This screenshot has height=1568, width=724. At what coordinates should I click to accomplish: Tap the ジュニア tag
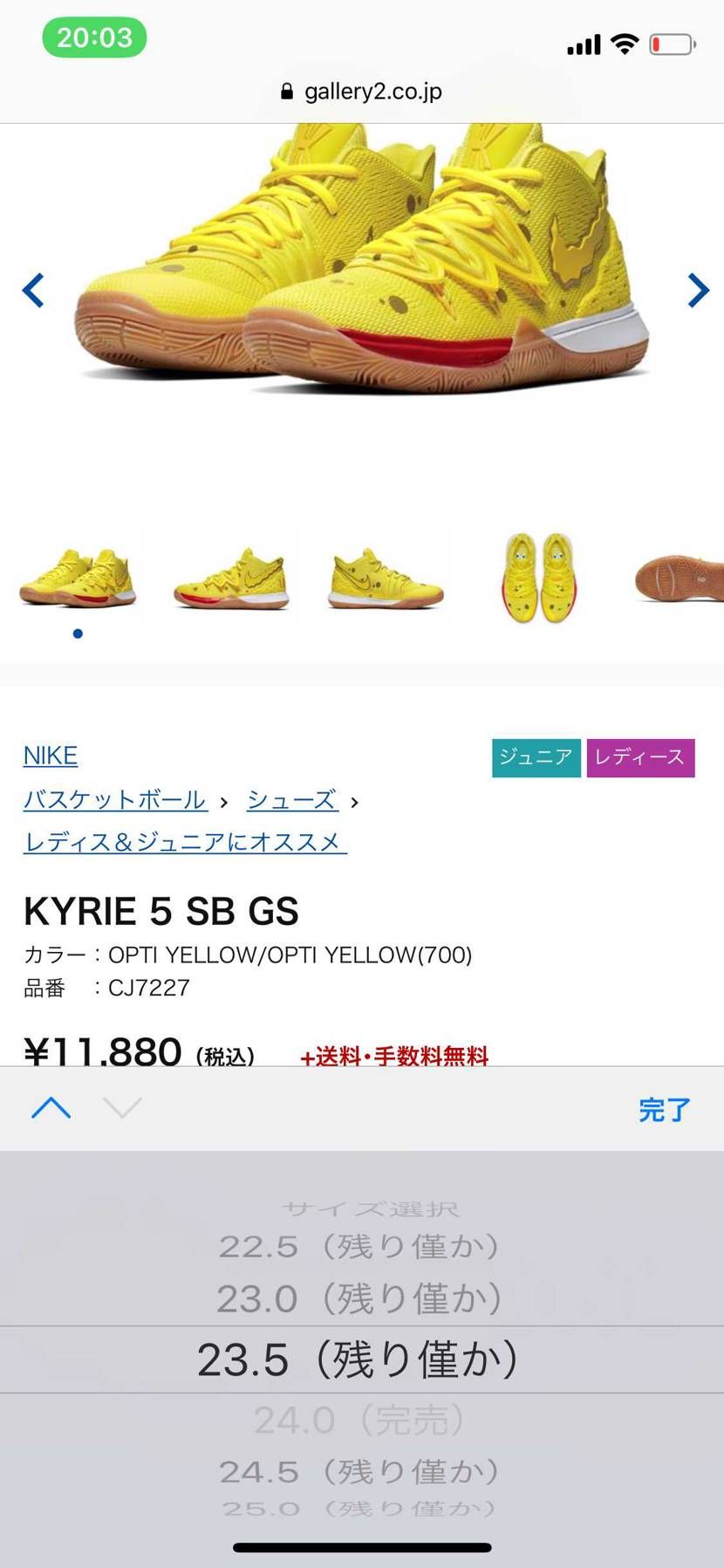[x=536, y=757]
